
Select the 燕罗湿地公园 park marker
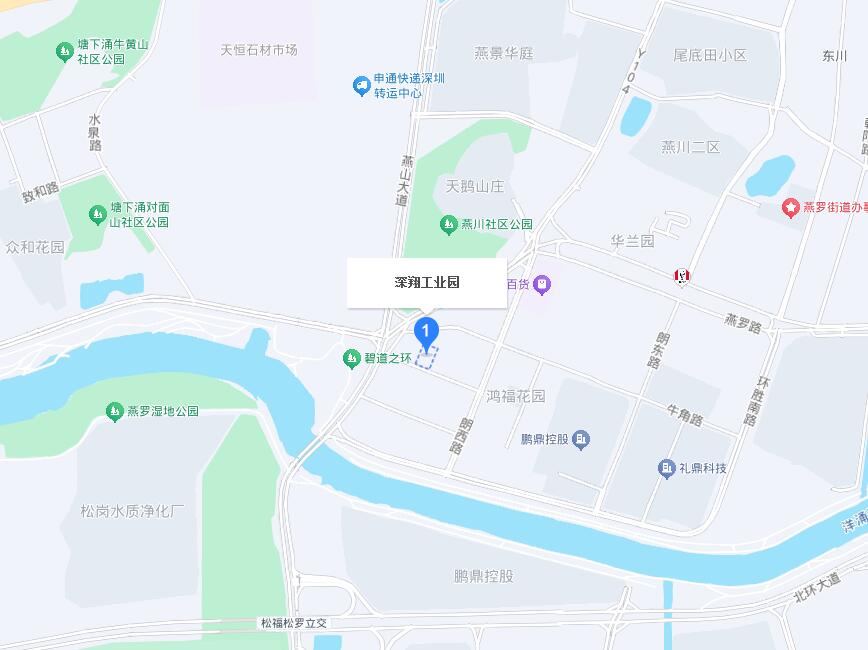coord(115,411)
